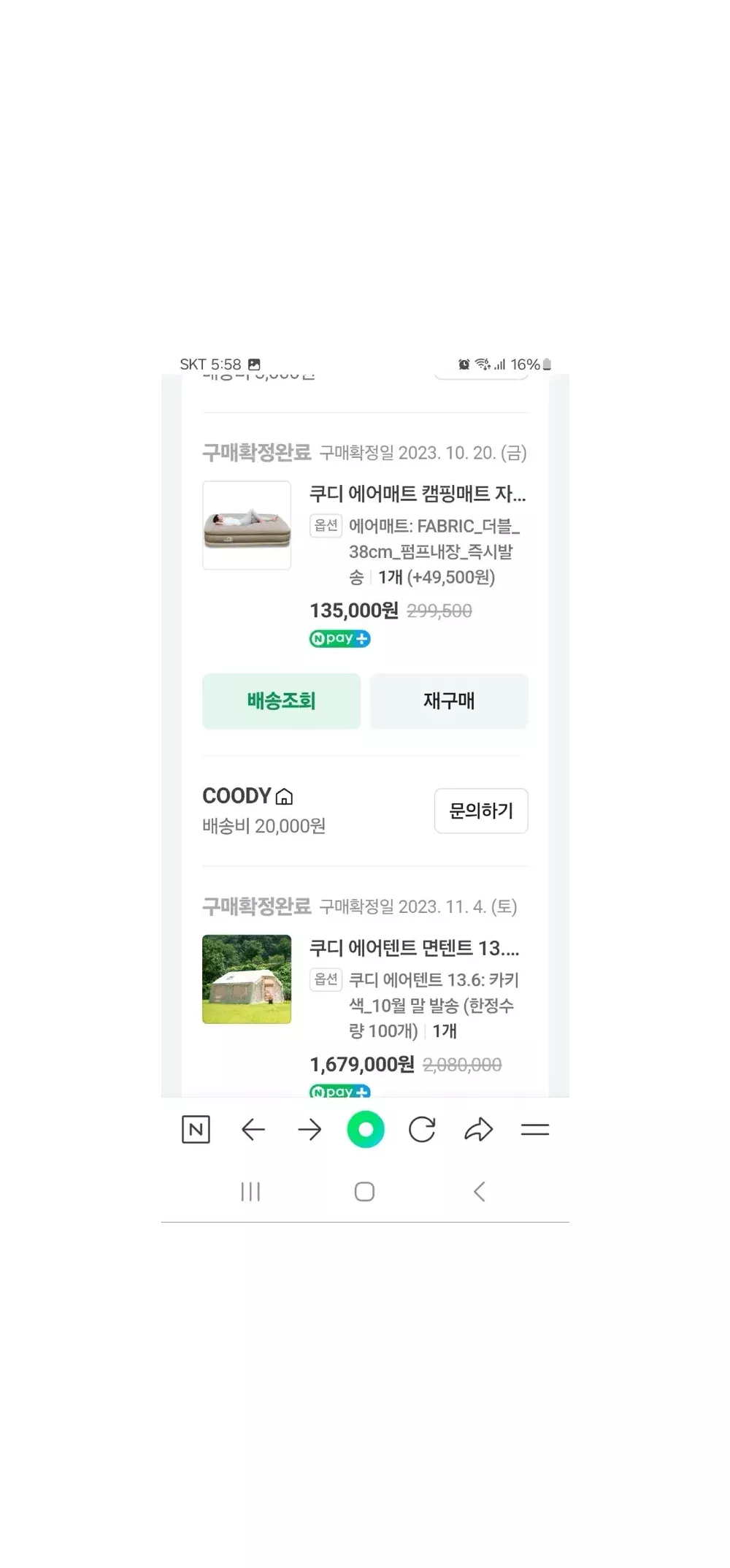This screenshot has width=730, height=1568.
Task: Open the 쿠디 에어매트 product thumbnail
Action: (247, 525)
